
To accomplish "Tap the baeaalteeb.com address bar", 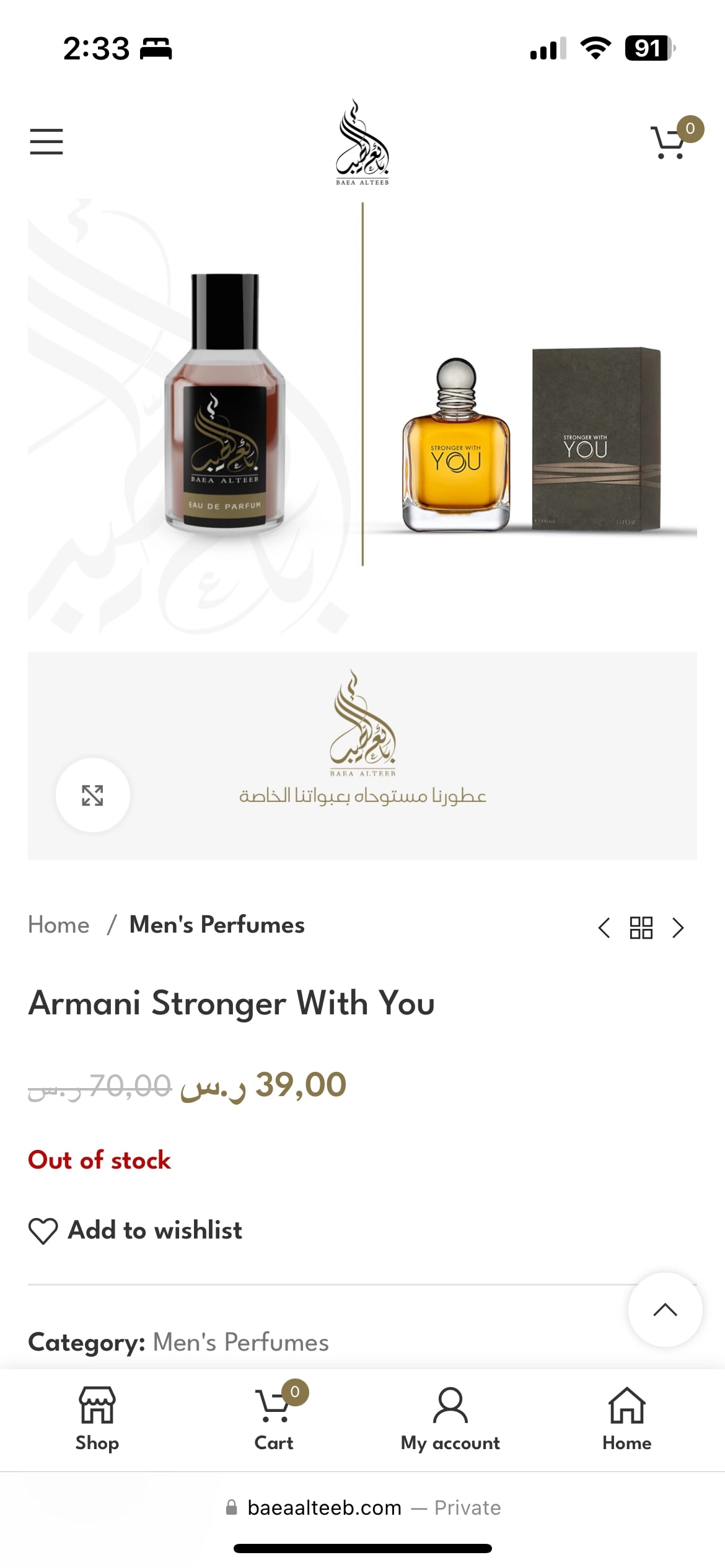I will click(x=362, y=1507).
